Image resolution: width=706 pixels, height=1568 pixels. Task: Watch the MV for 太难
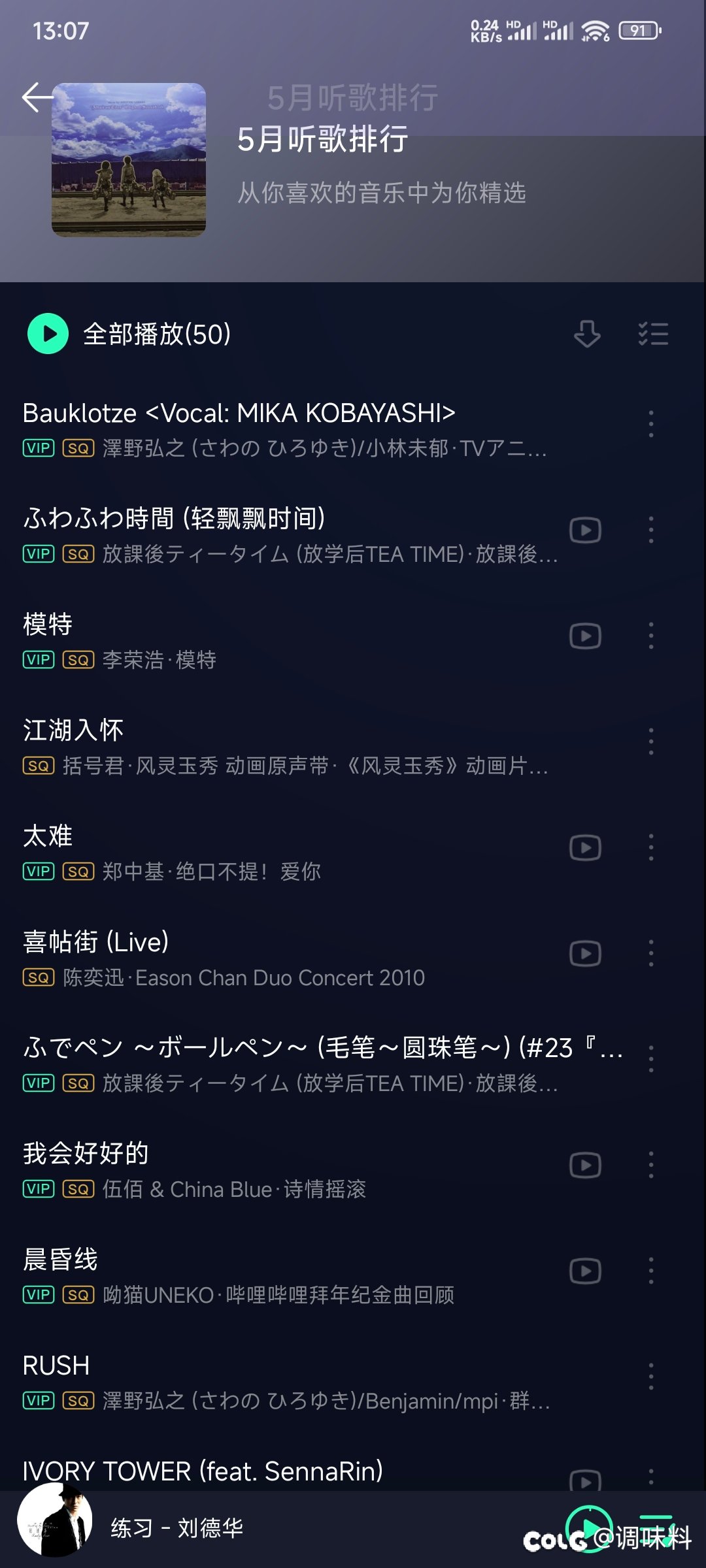[585, 847]
